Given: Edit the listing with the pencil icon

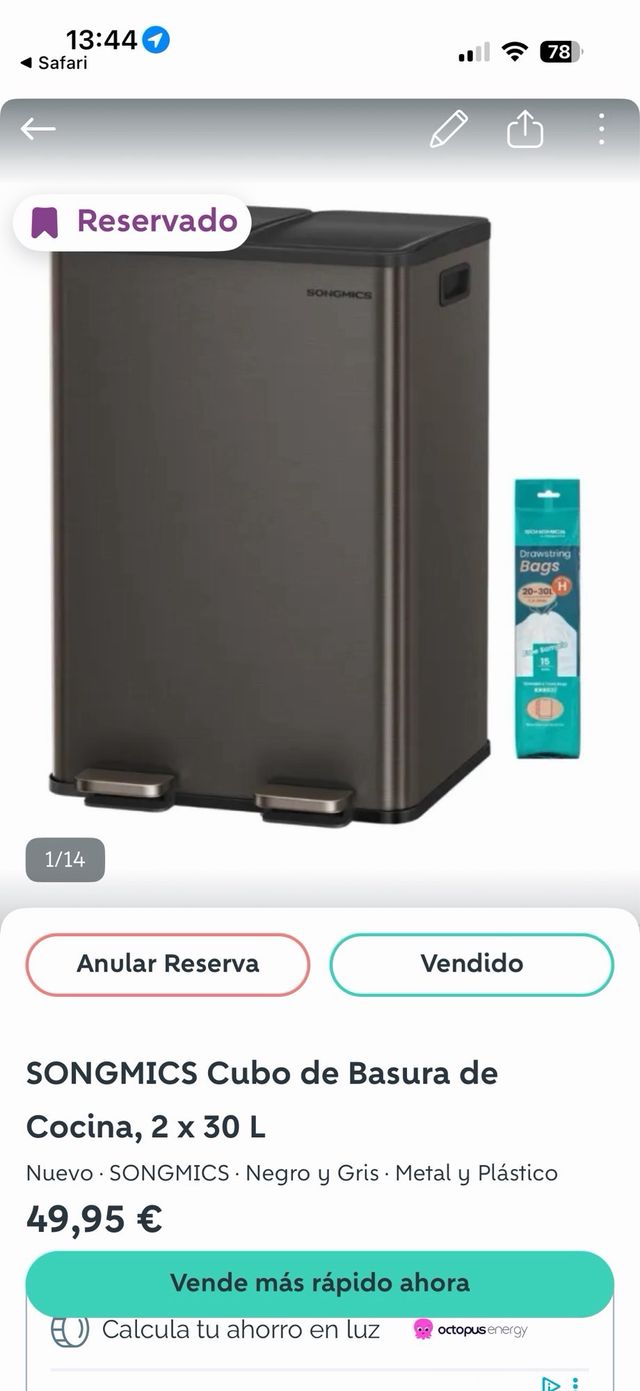Looking at the screenshot, I should 449,129.
